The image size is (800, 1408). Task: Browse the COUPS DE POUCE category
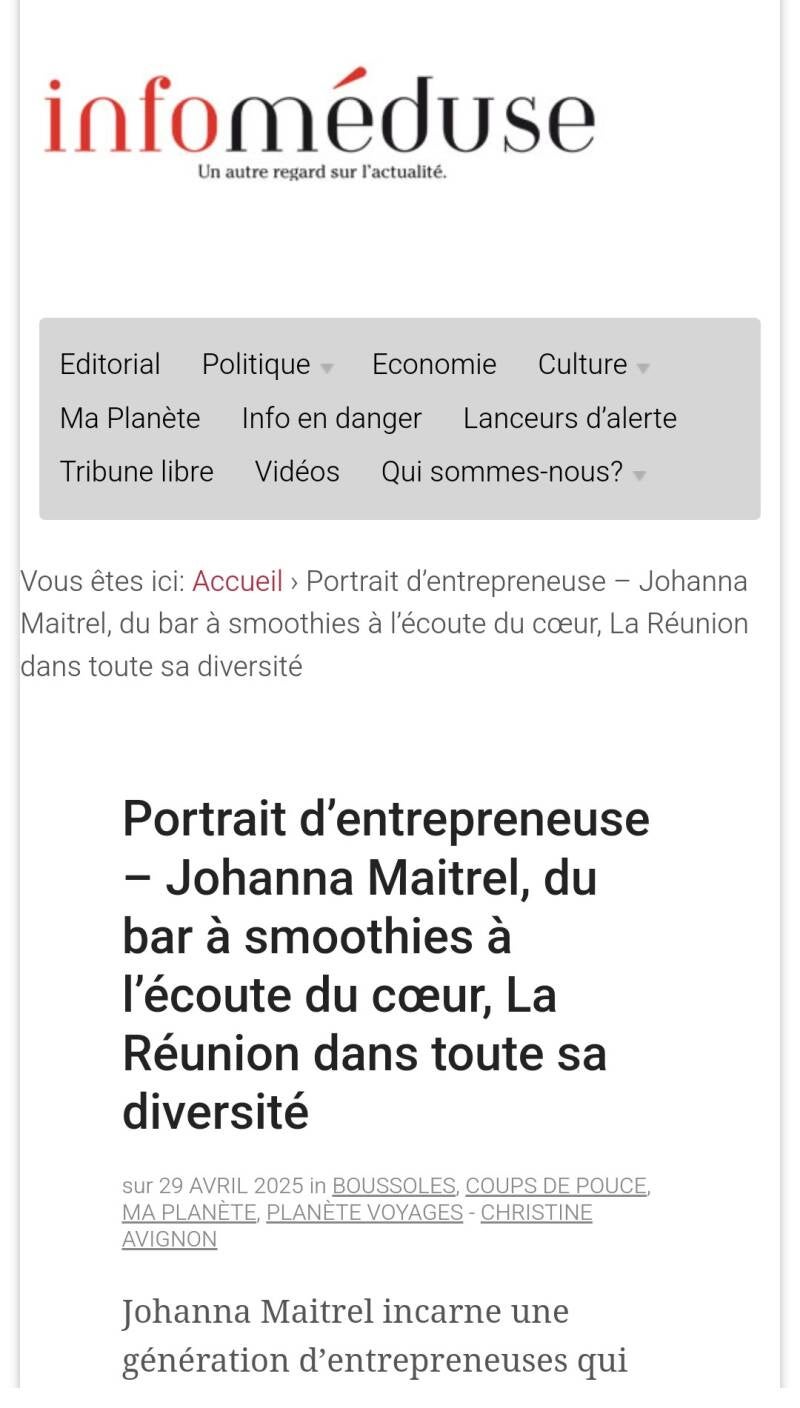(x=555, y=1186)
